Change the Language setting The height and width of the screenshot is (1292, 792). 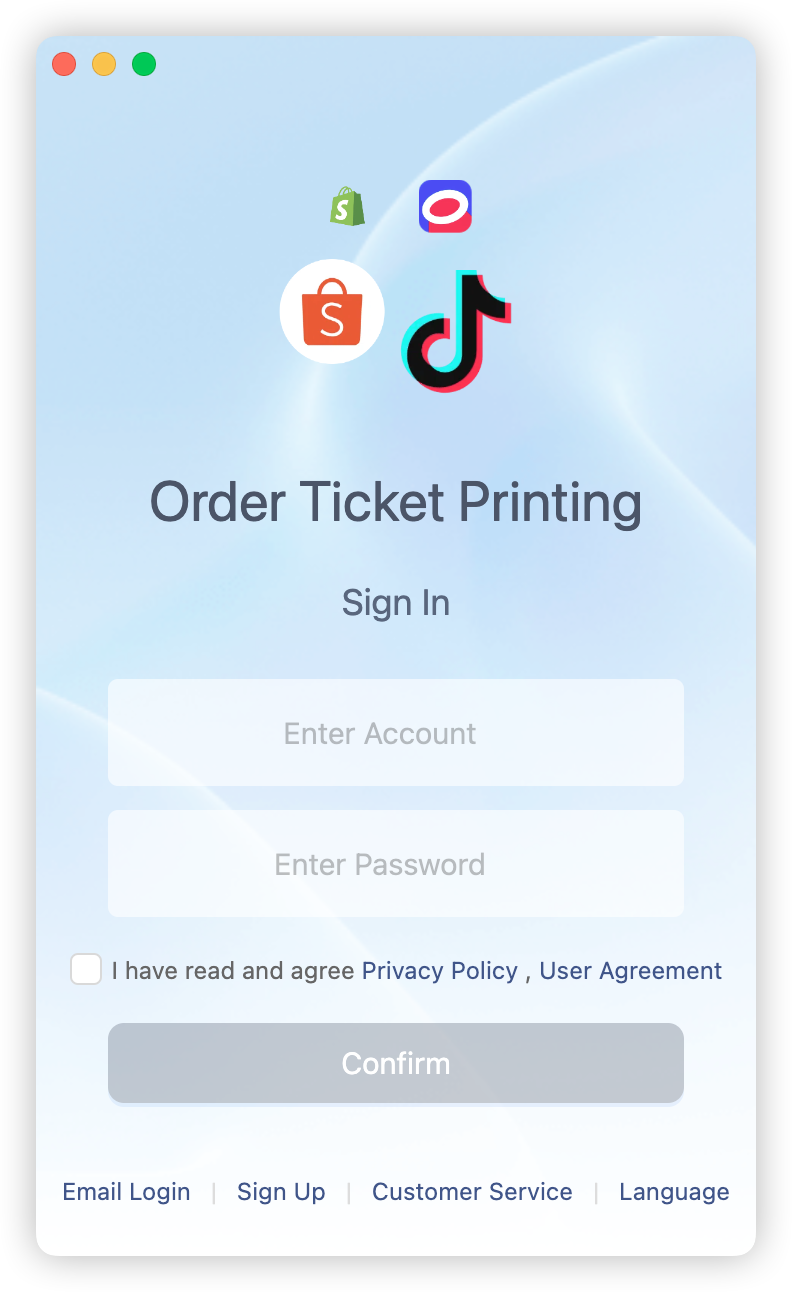click(674, 1192)
